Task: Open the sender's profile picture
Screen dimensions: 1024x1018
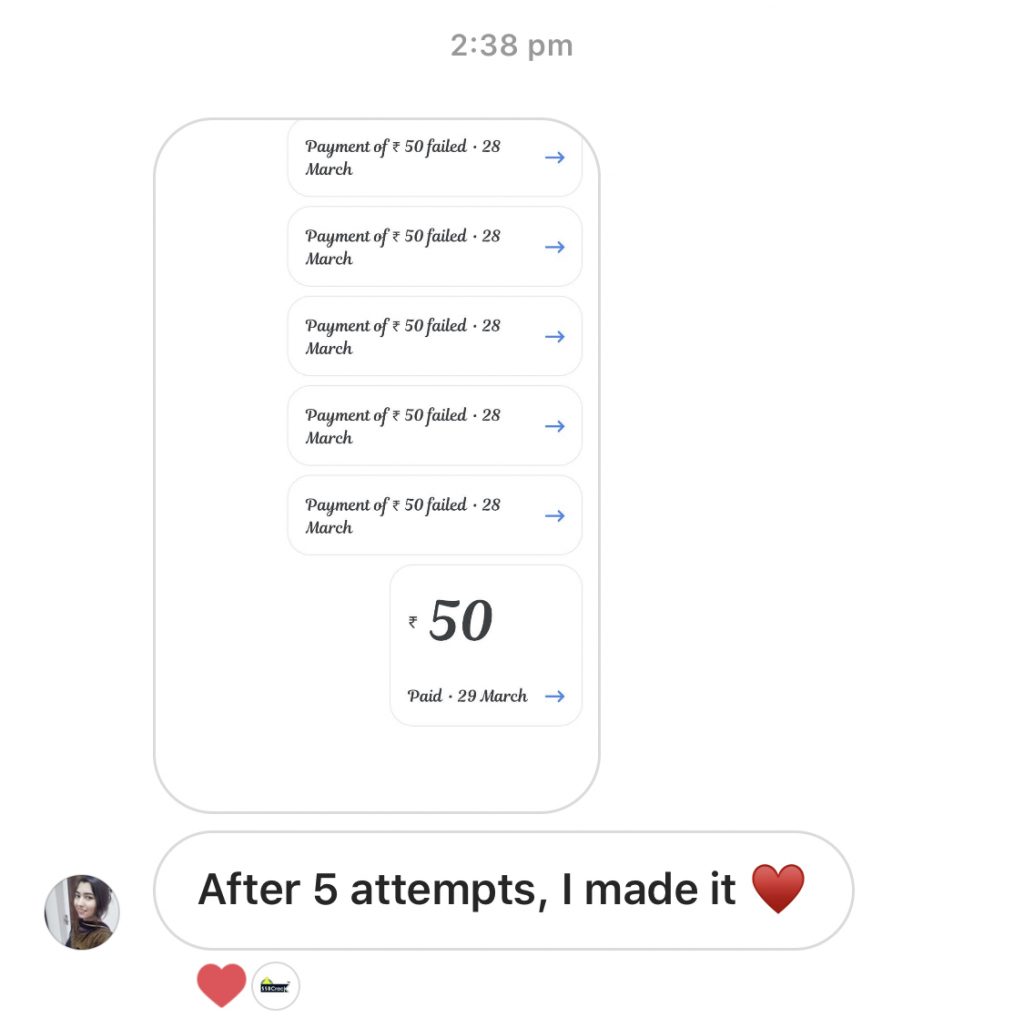Action: pyautogui.click(x=82, y=911)
